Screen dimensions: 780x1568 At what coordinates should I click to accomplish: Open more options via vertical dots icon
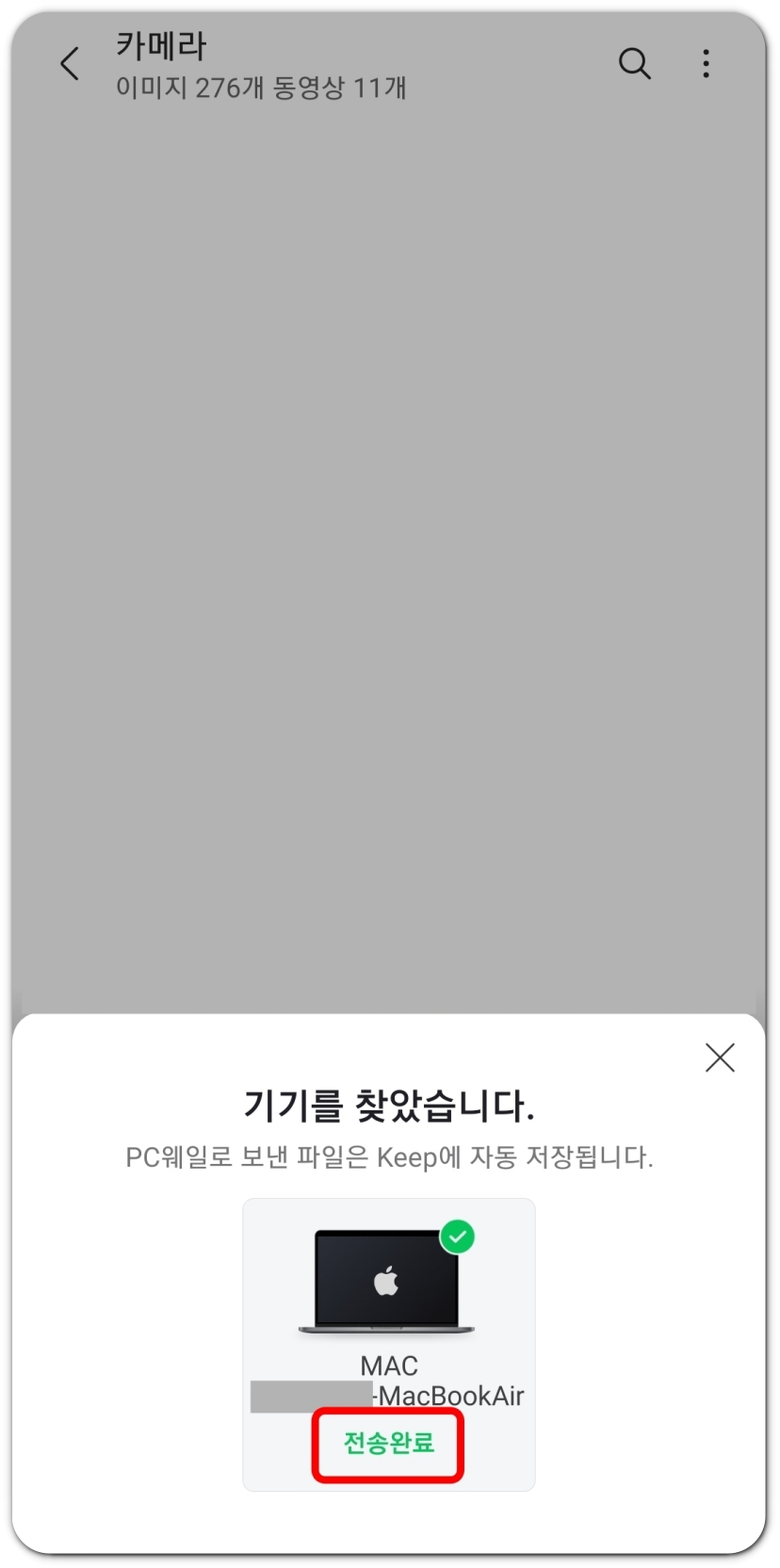tap(705, 63)
